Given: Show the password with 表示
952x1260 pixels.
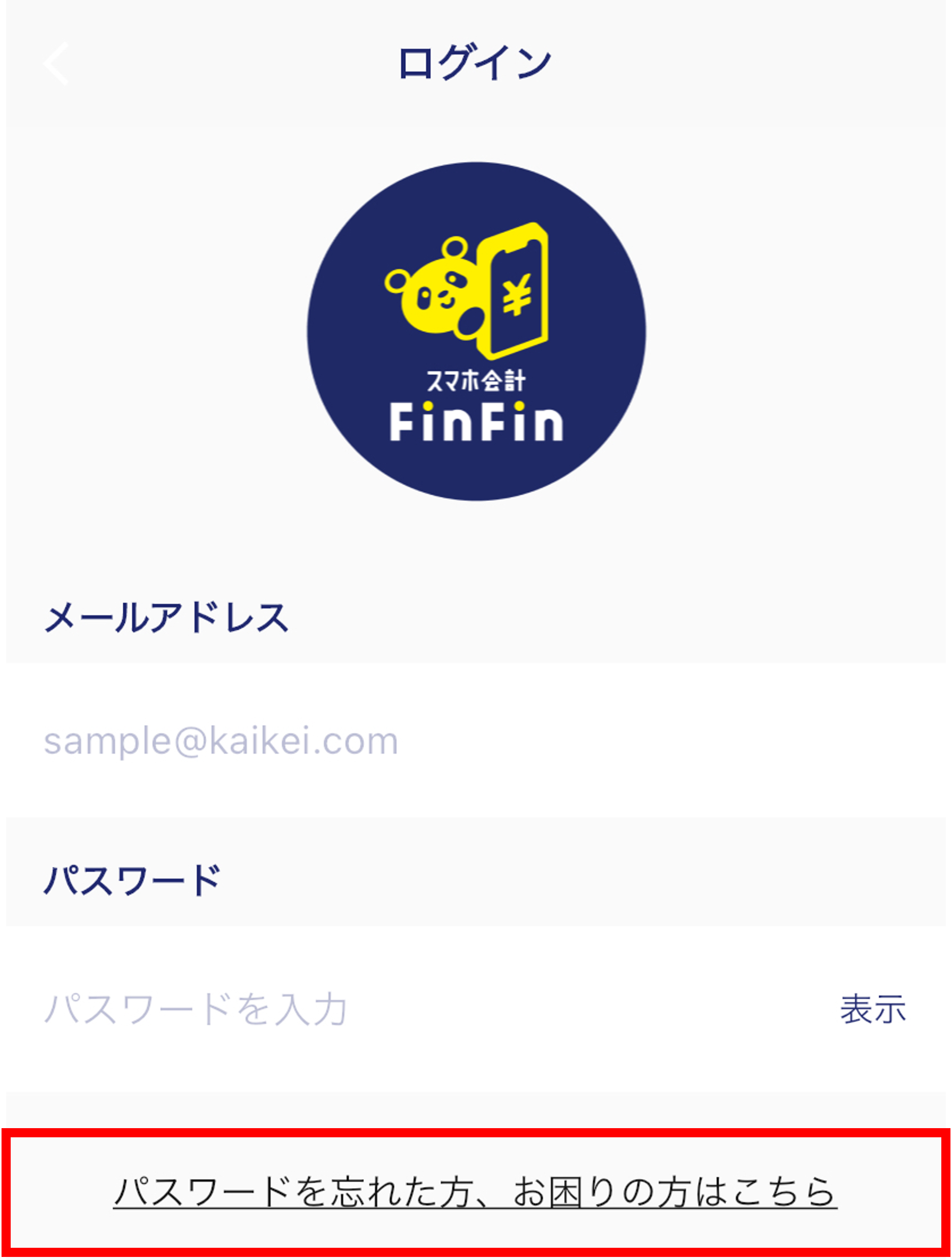Looking at the screenshot, I should (872, 1010).
